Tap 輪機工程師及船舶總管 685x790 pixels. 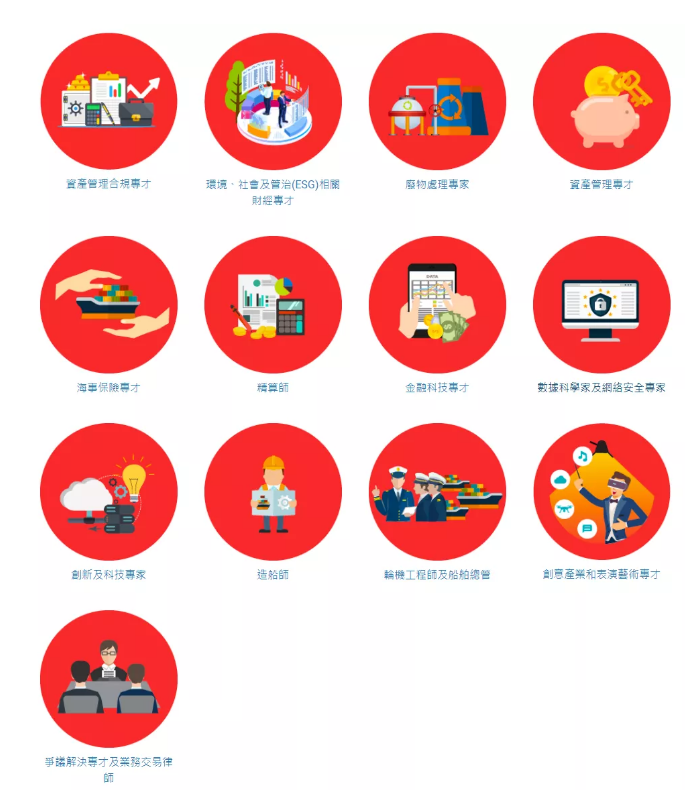[x=437, y=492]
